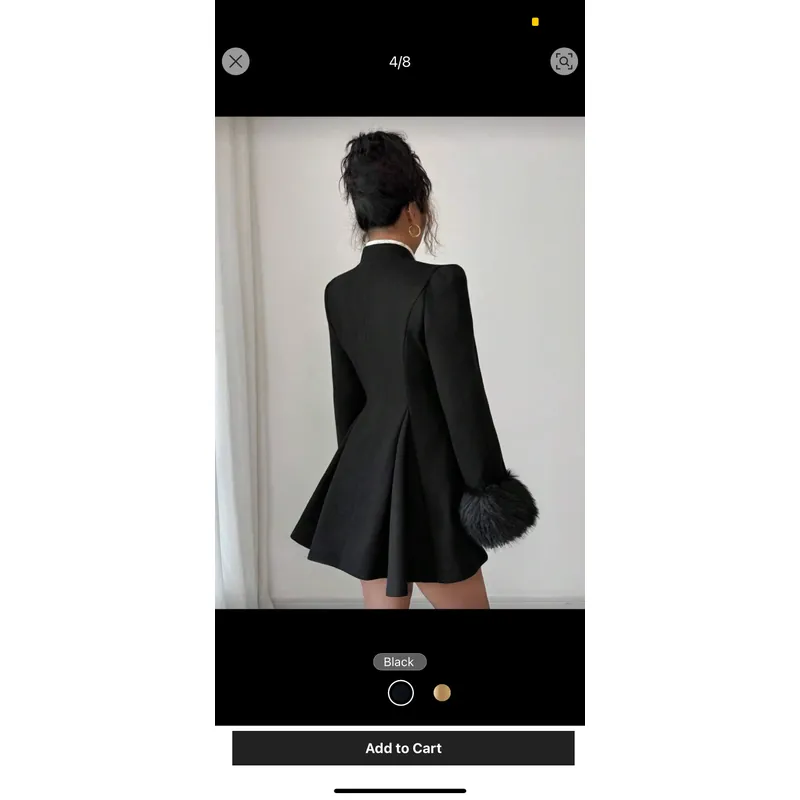
Task: Choose the tan color swatch
Action: [442, 692]
